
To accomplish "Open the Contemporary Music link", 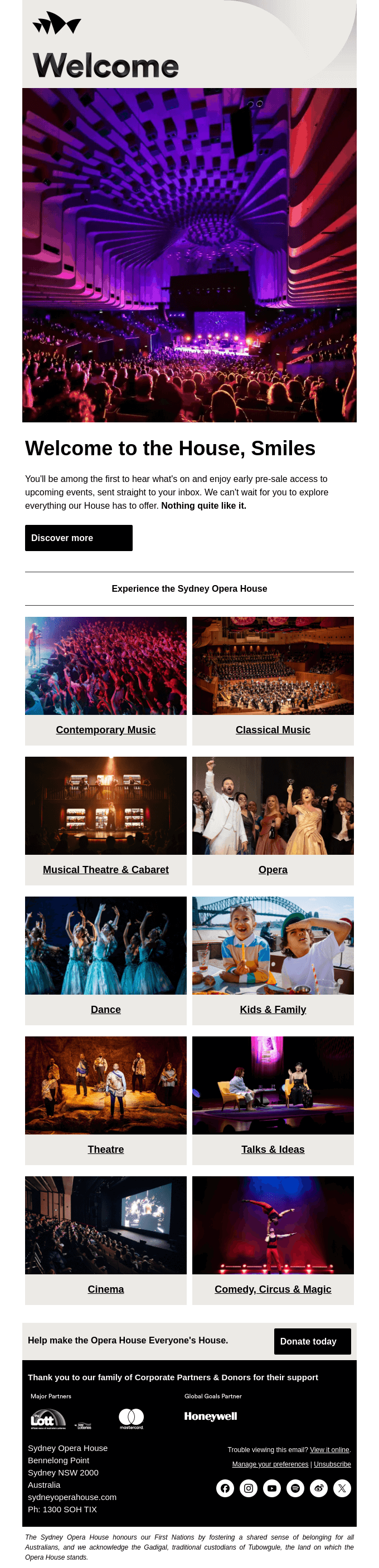I will 105,729.
